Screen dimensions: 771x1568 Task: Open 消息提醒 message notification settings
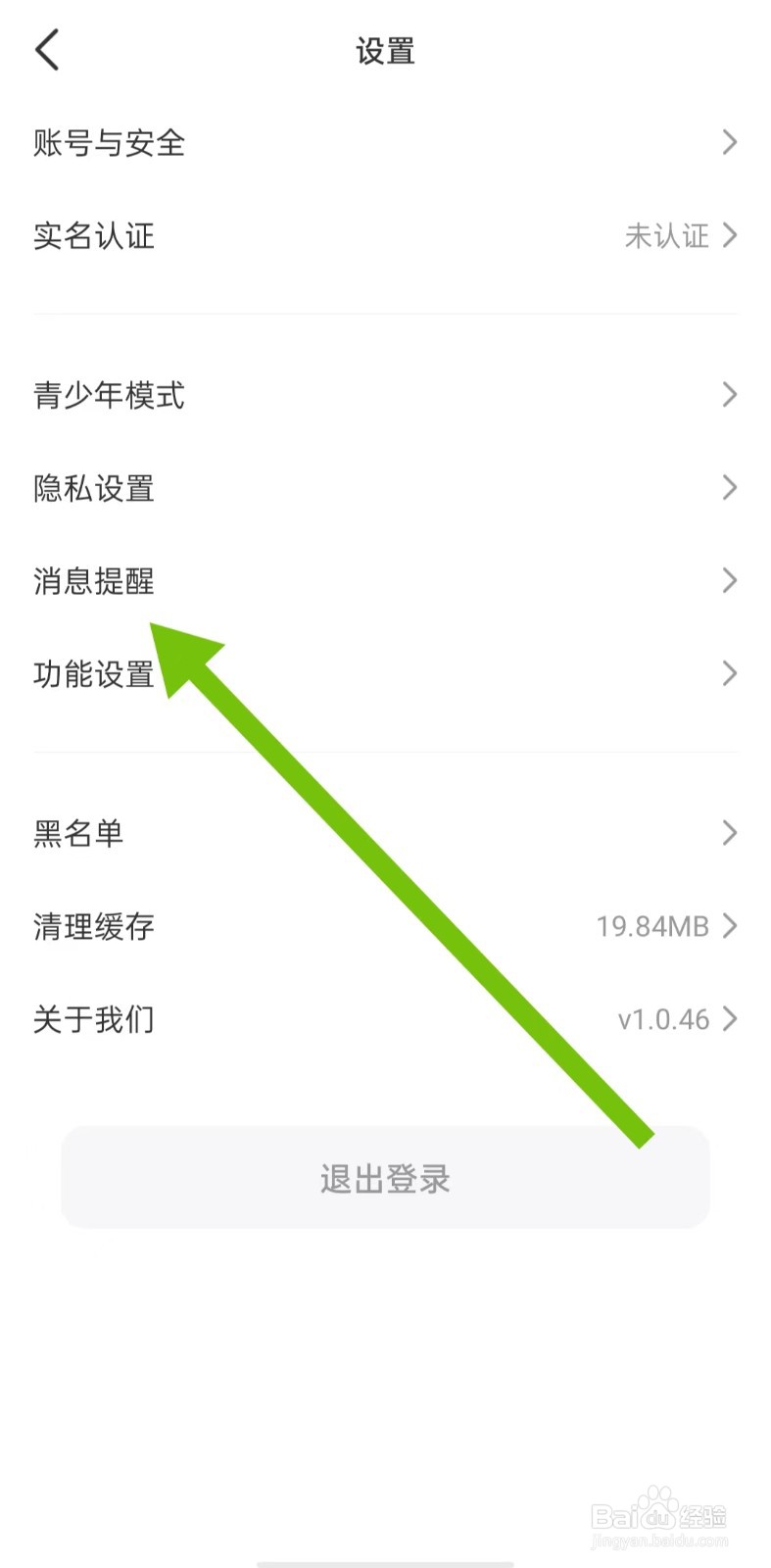93,580
